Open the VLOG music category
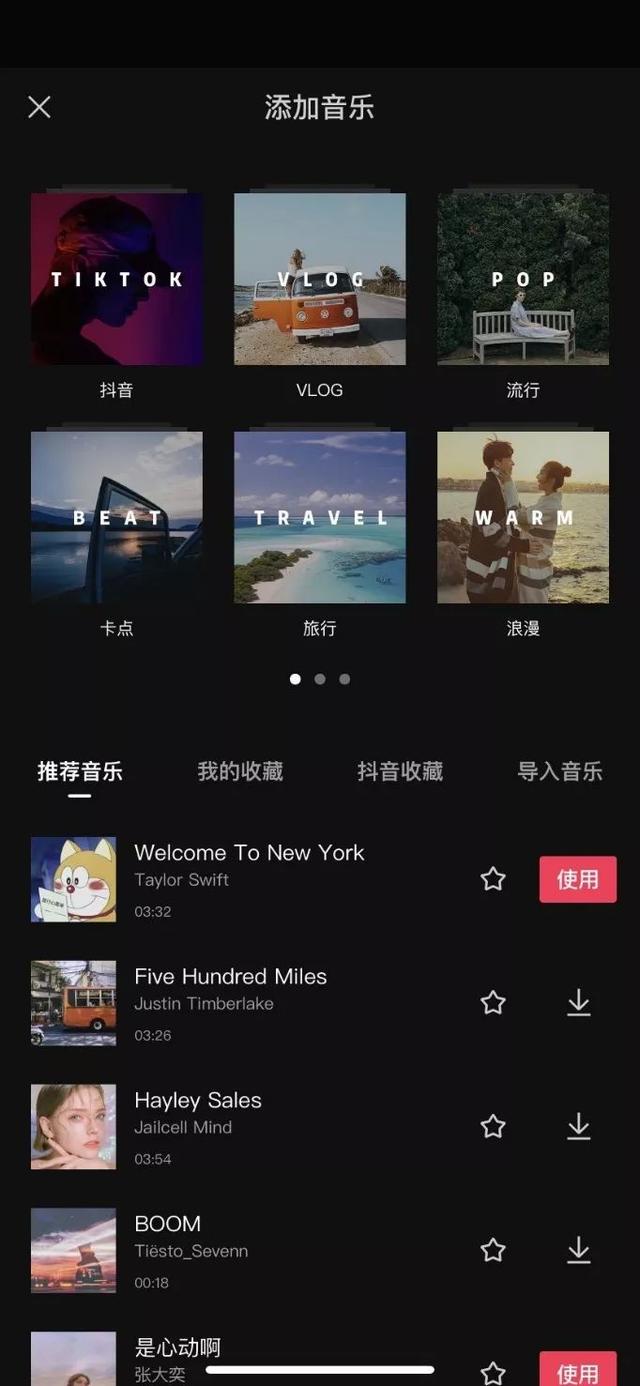Image resolution: width=640 pixels, height=1386 pixels. (x=320, y=279)
